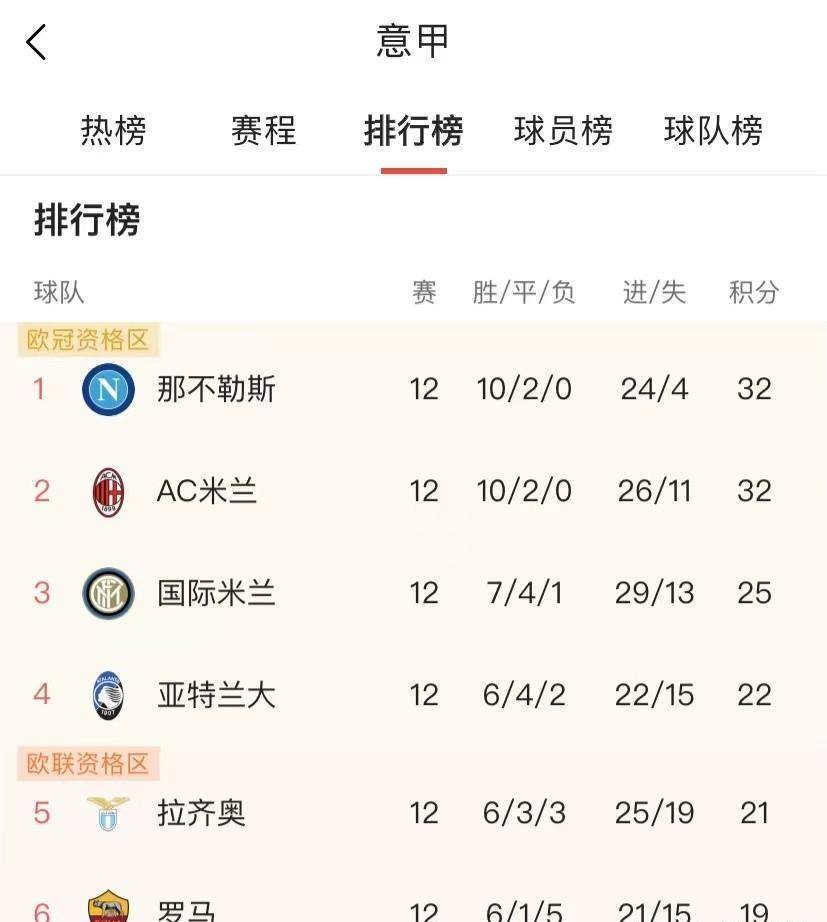Switch to the 赛程 tab
Viewport: 827px width, 922px height.
point(263,131)
